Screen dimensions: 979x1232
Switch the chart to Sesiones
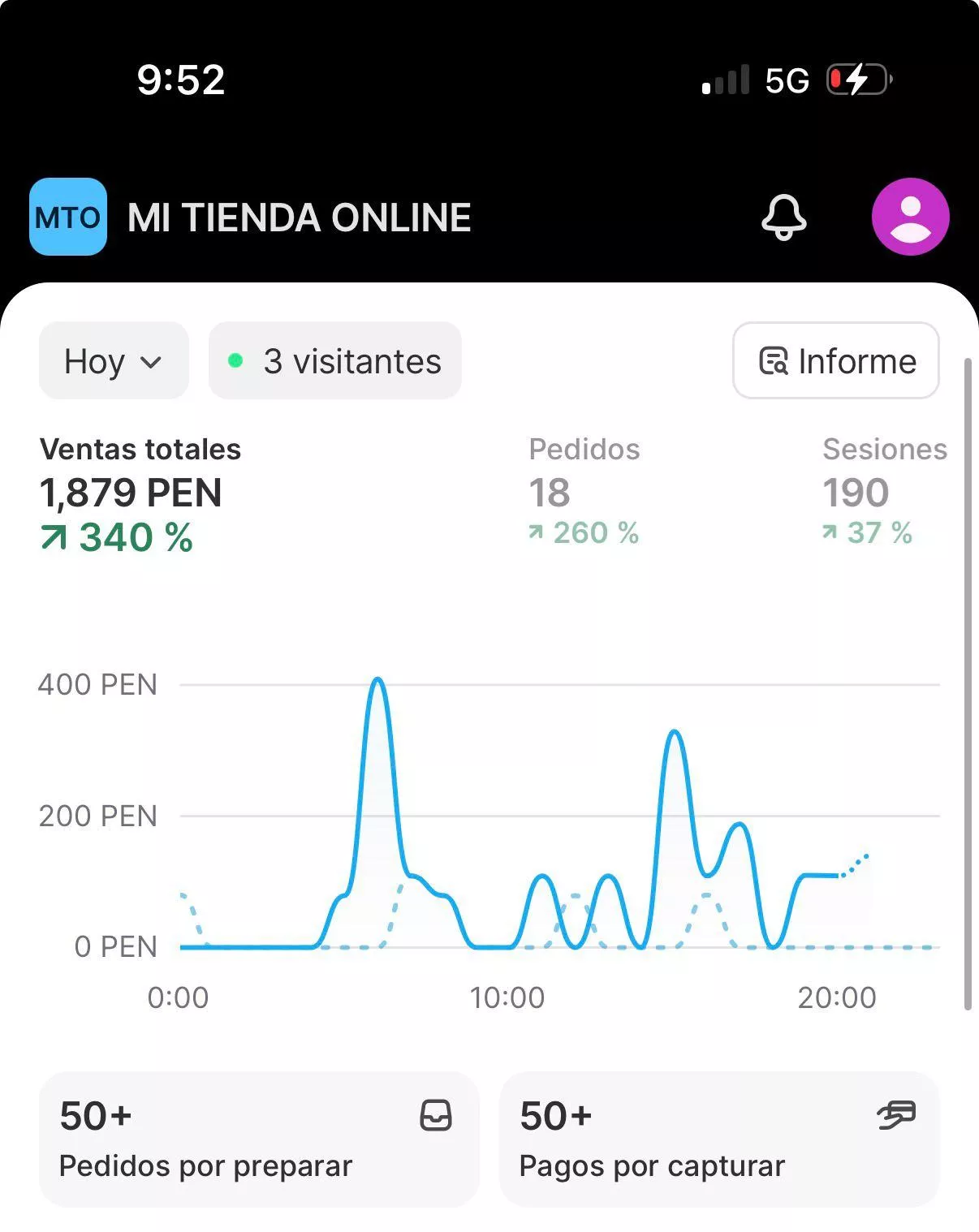point(883,492)
